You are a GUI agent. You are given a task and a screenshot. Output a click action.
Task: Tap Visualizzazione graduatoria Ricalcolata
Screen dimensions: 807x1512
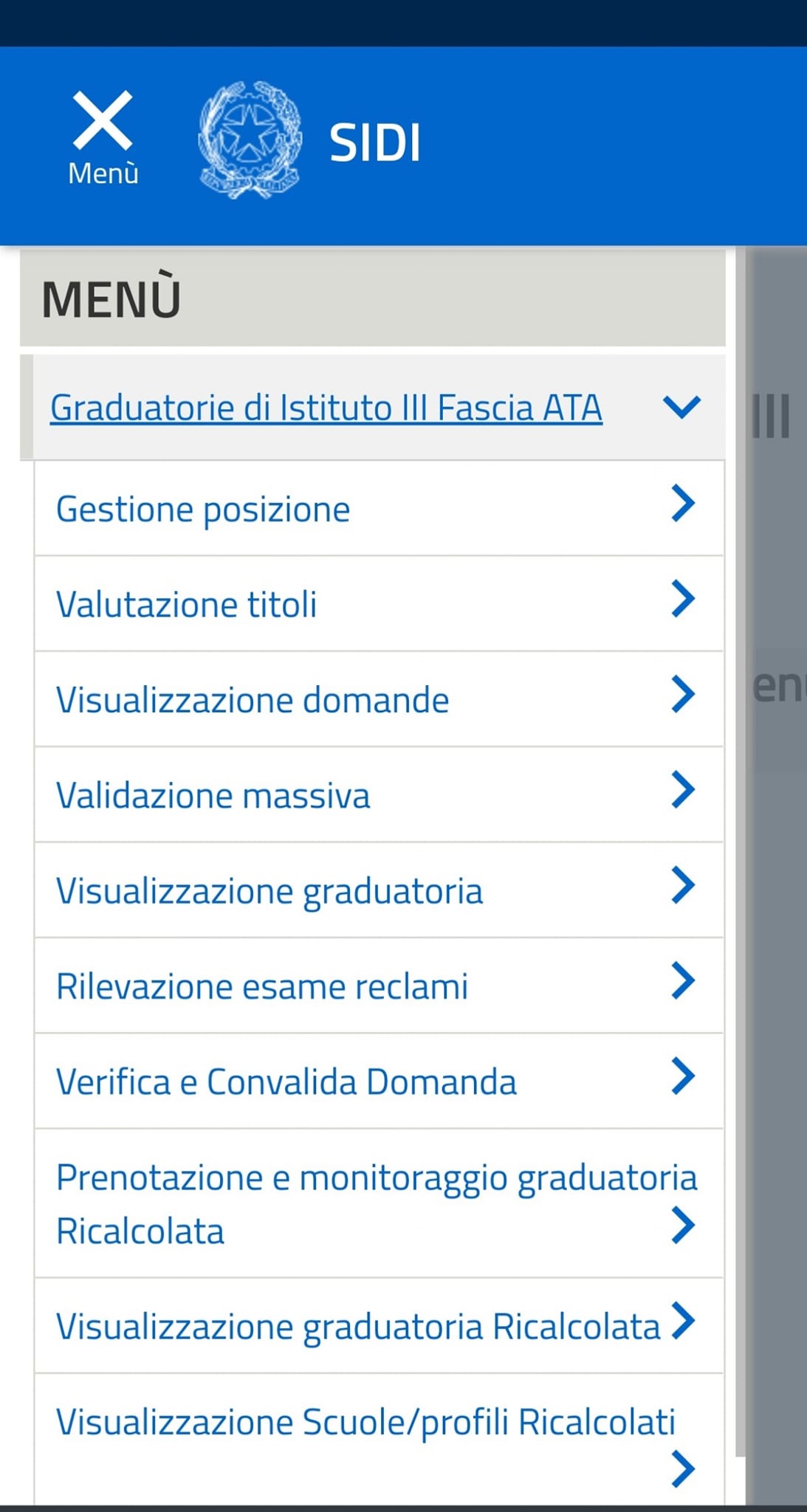pyautogui.click(x=379, y=1326)
